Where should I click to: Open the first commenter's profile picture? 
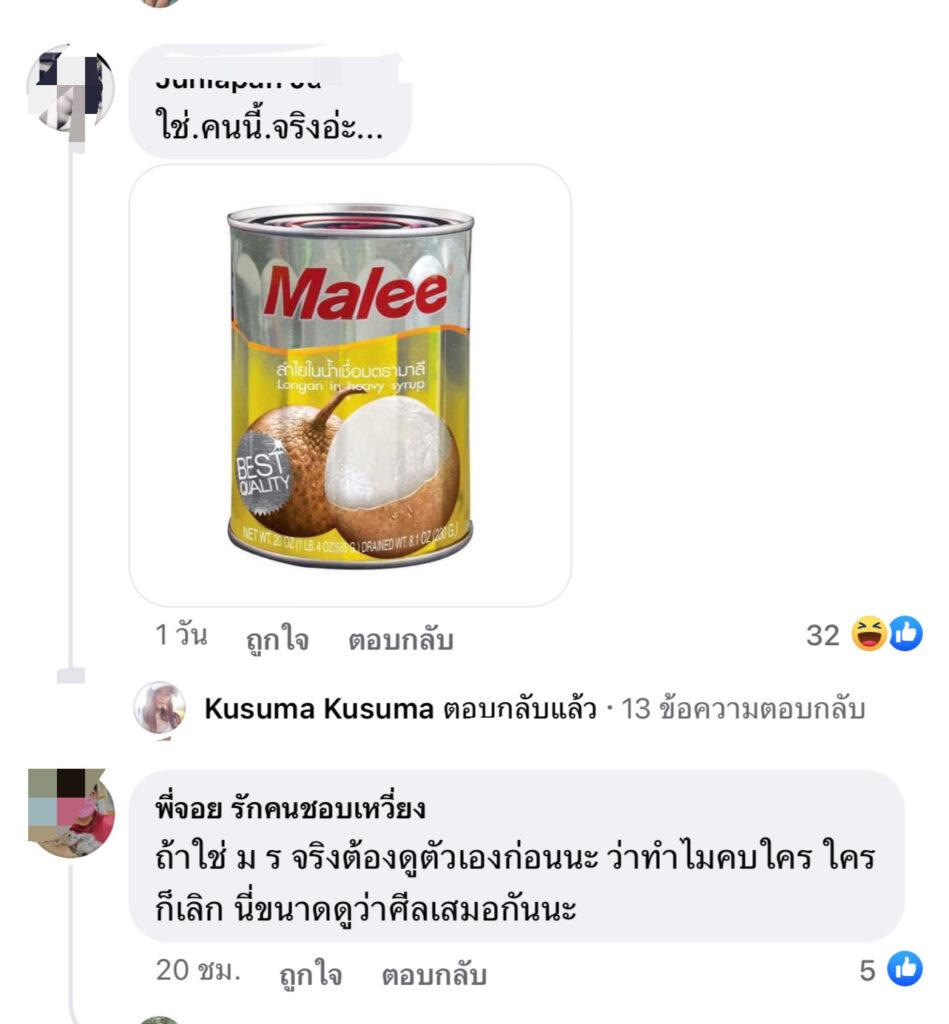click(x=70, y=90)
